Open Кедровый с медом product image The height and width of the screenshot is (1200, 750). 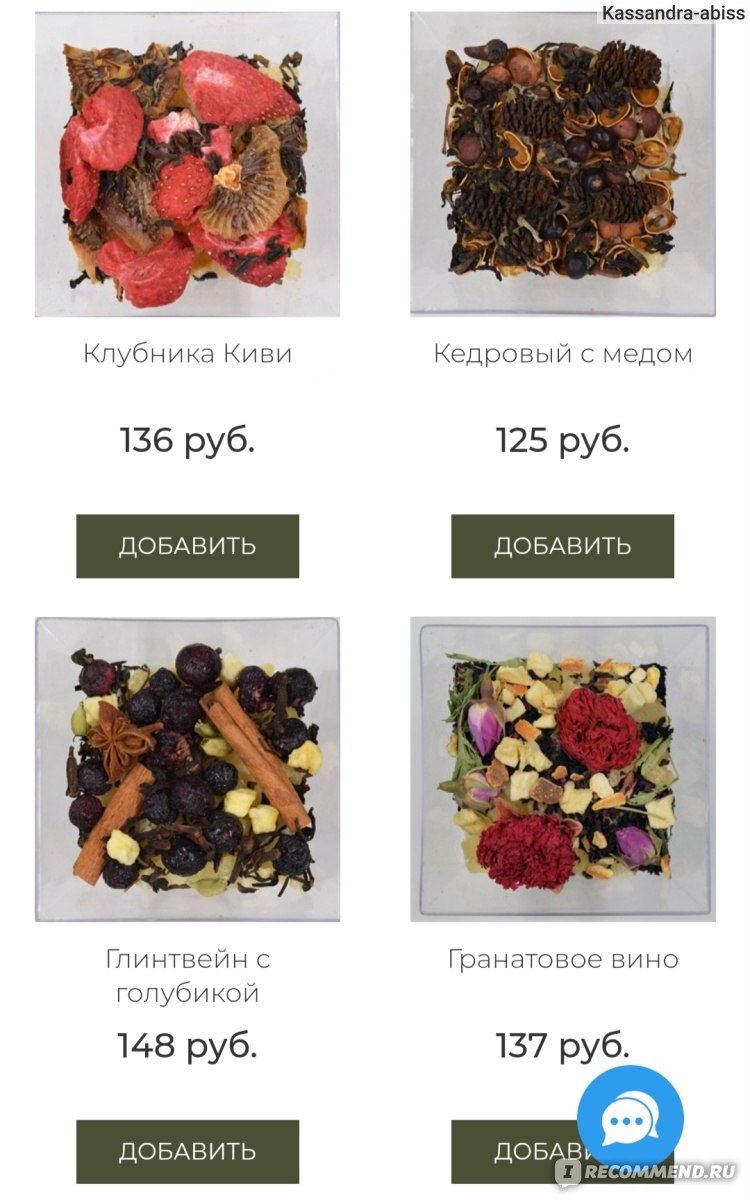pyautogui.click(x=562, y=165)
